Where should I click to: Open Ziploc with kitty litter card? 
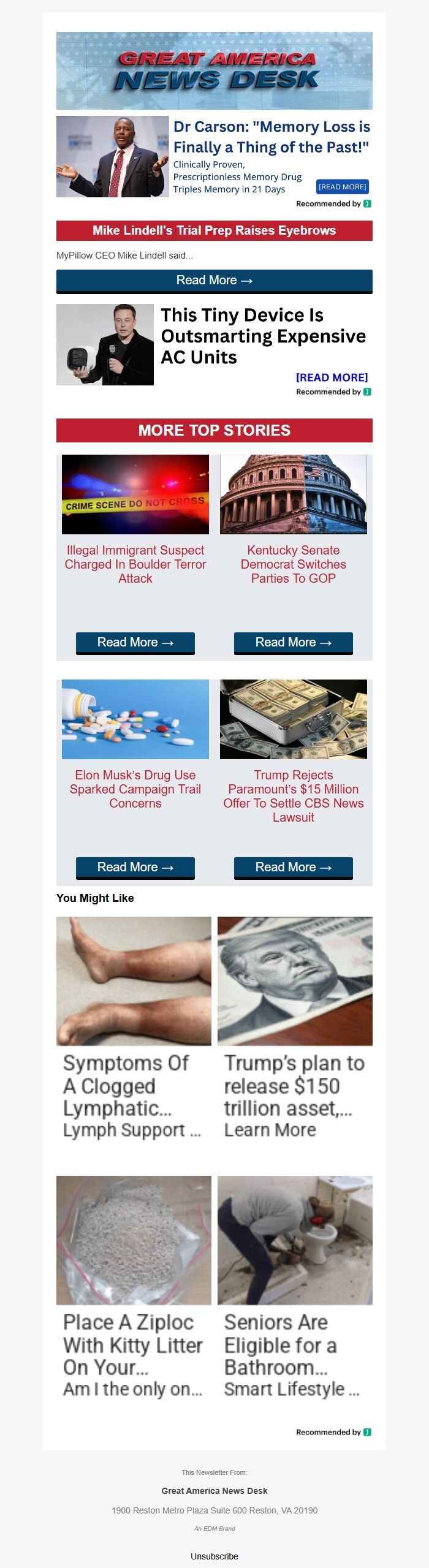(134, 1287)
